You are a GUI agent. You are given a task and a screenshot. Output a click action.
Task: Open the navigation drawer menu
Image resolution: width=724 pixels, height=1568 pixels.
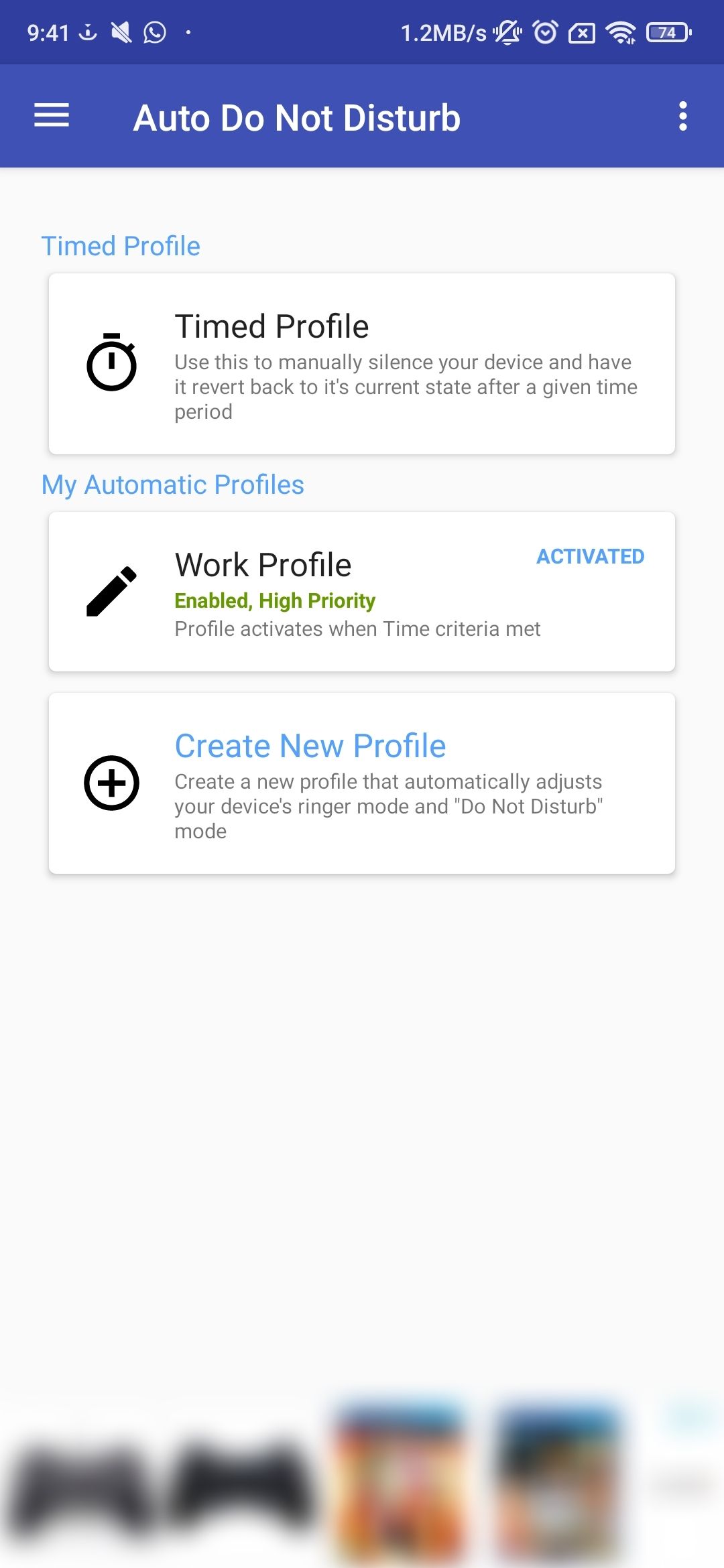51,116
